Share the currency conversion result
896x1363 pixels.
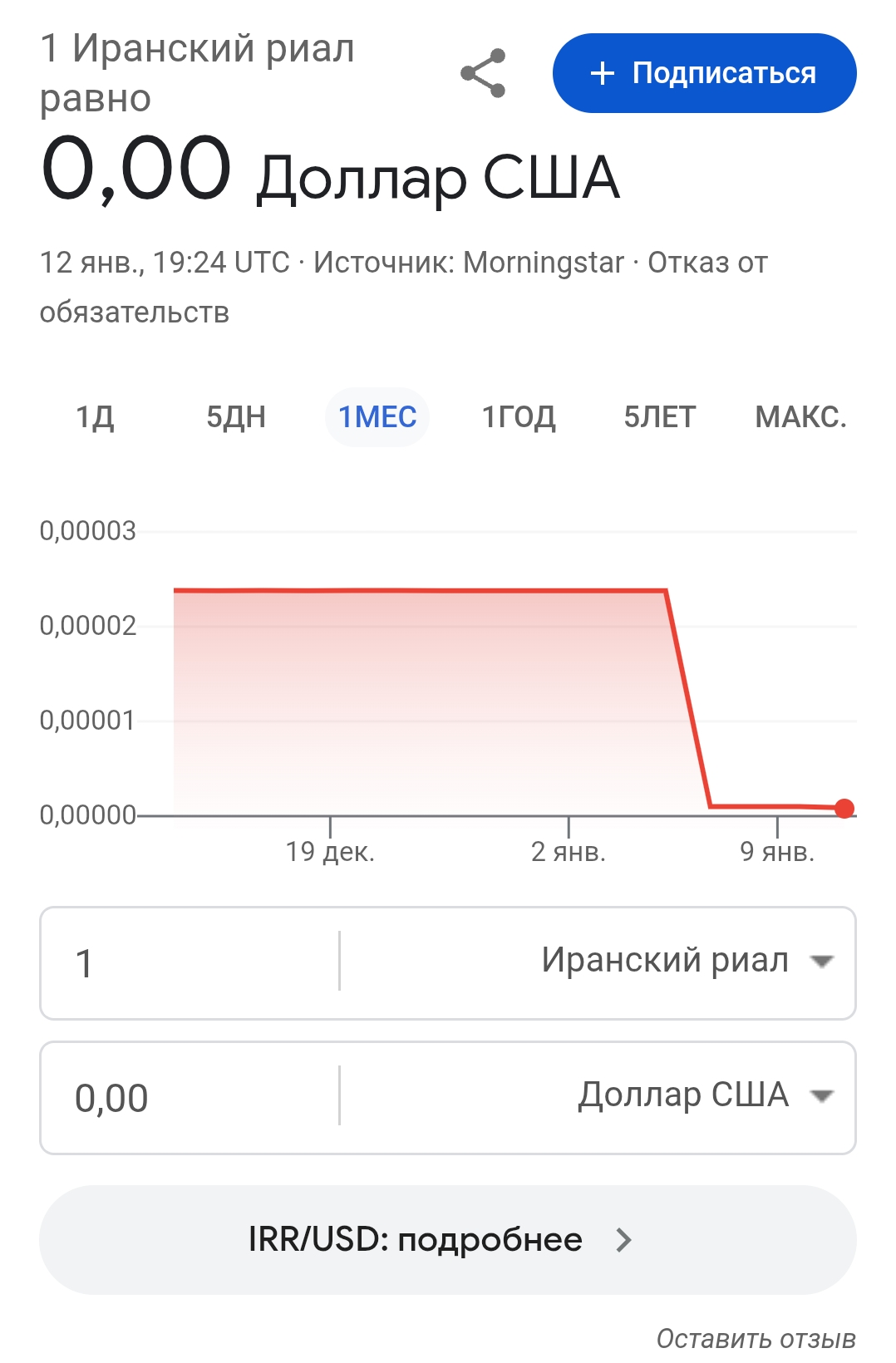[x=483, y=73]
